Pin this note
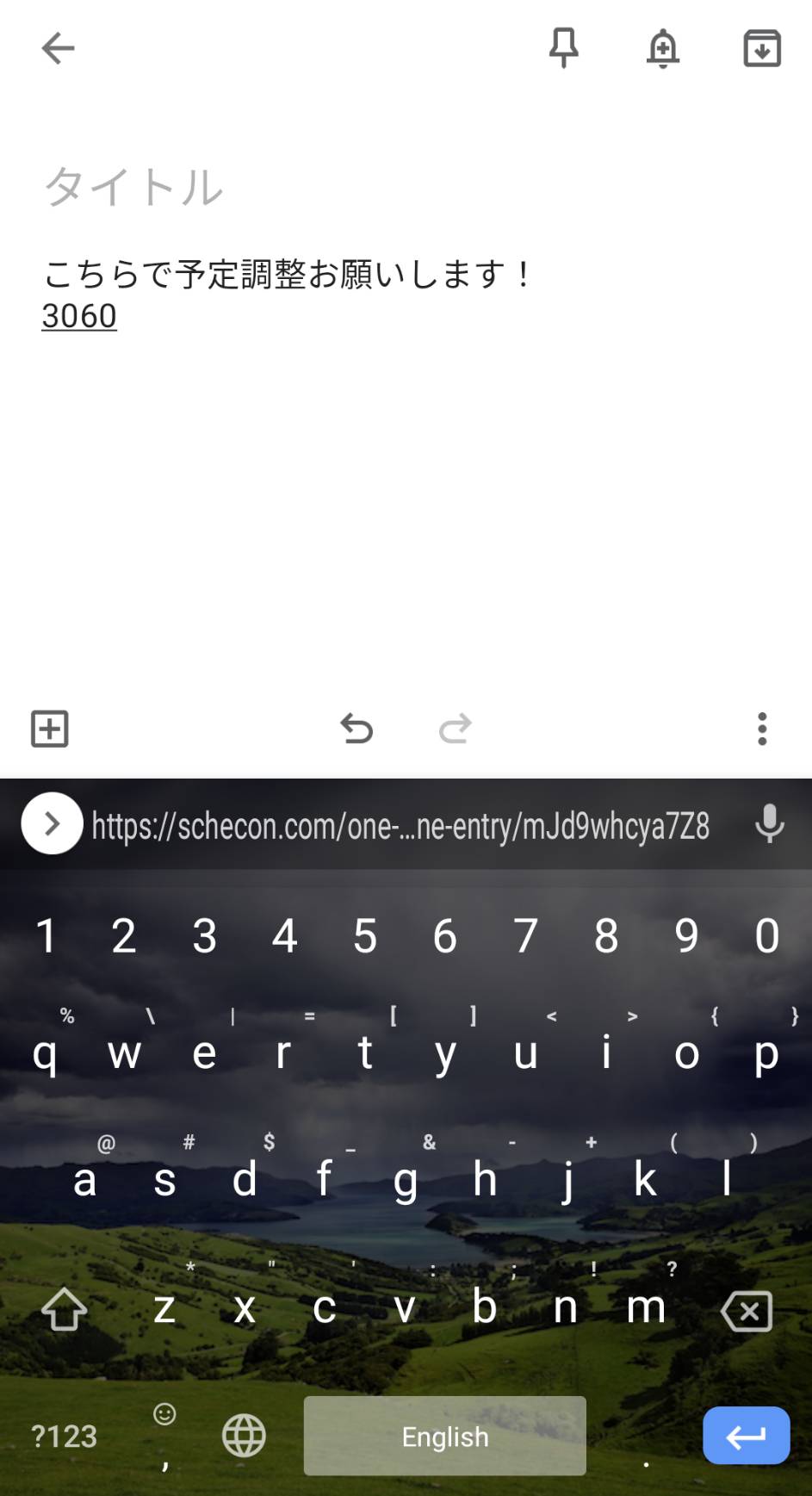The width and height of the screenshot is (812, 1496). click(564, 48)
